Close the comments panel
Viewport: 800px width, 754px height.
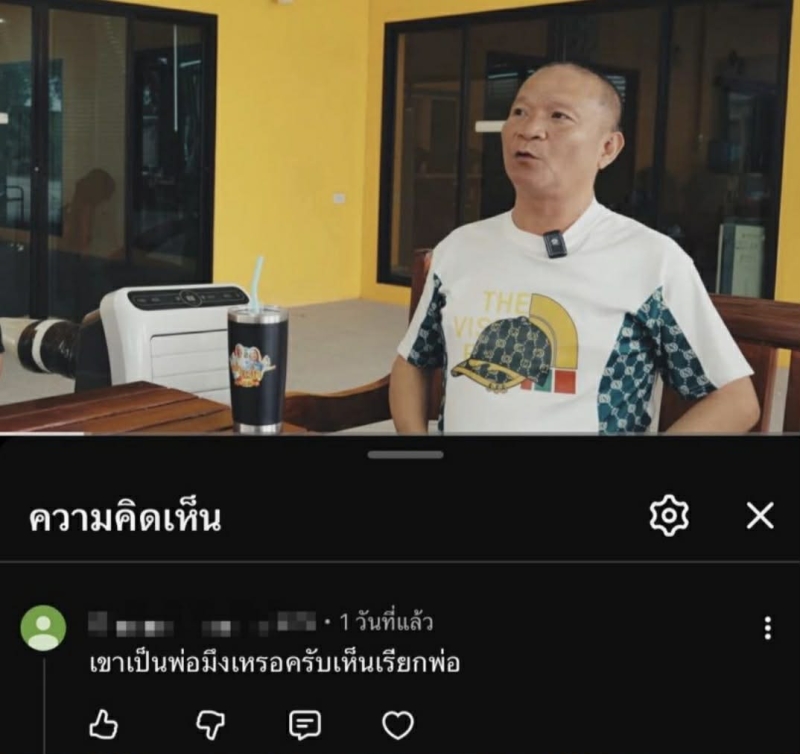(760, 516)
